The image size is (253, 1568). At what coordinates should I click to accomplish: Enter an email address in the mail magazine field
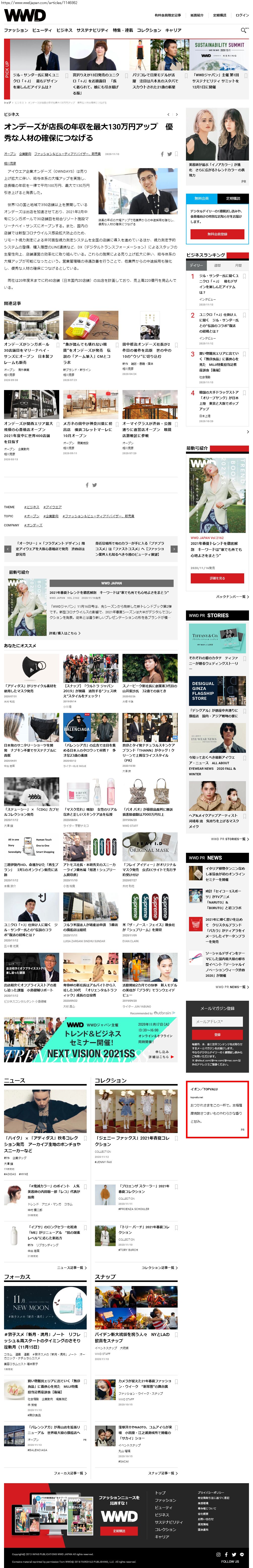pyautogui.click(x=217, y=1021)
